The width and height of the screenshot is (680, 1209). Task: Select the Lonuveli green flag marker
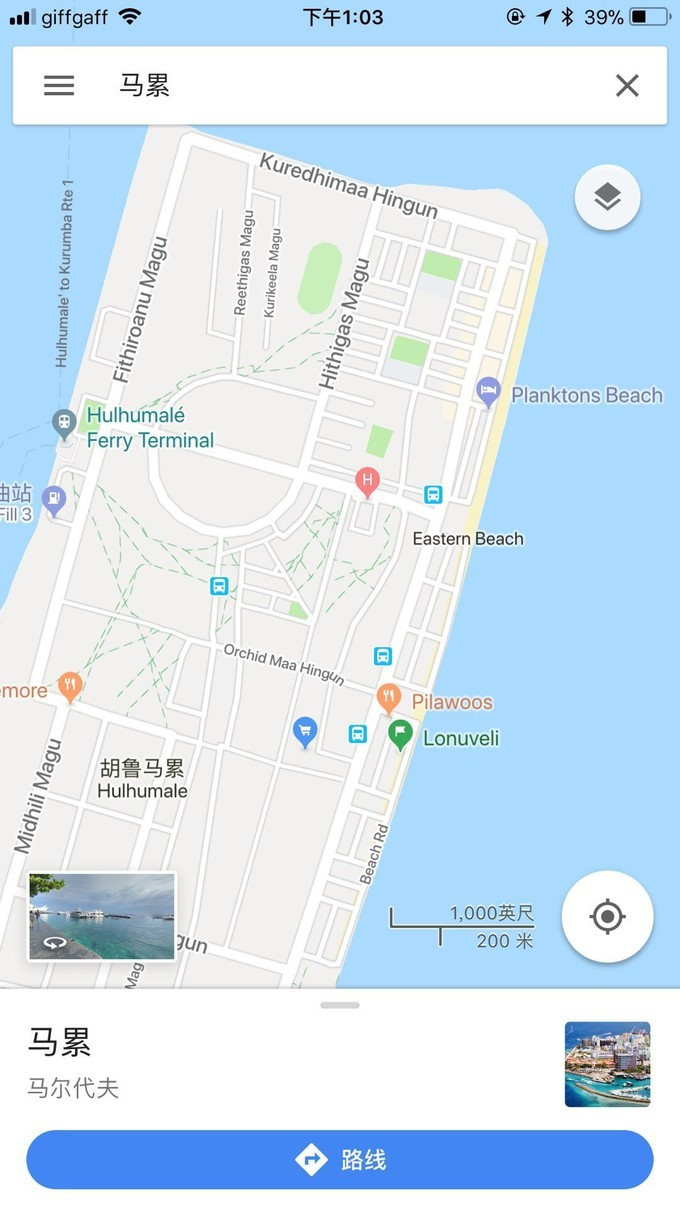coord(401,734)
